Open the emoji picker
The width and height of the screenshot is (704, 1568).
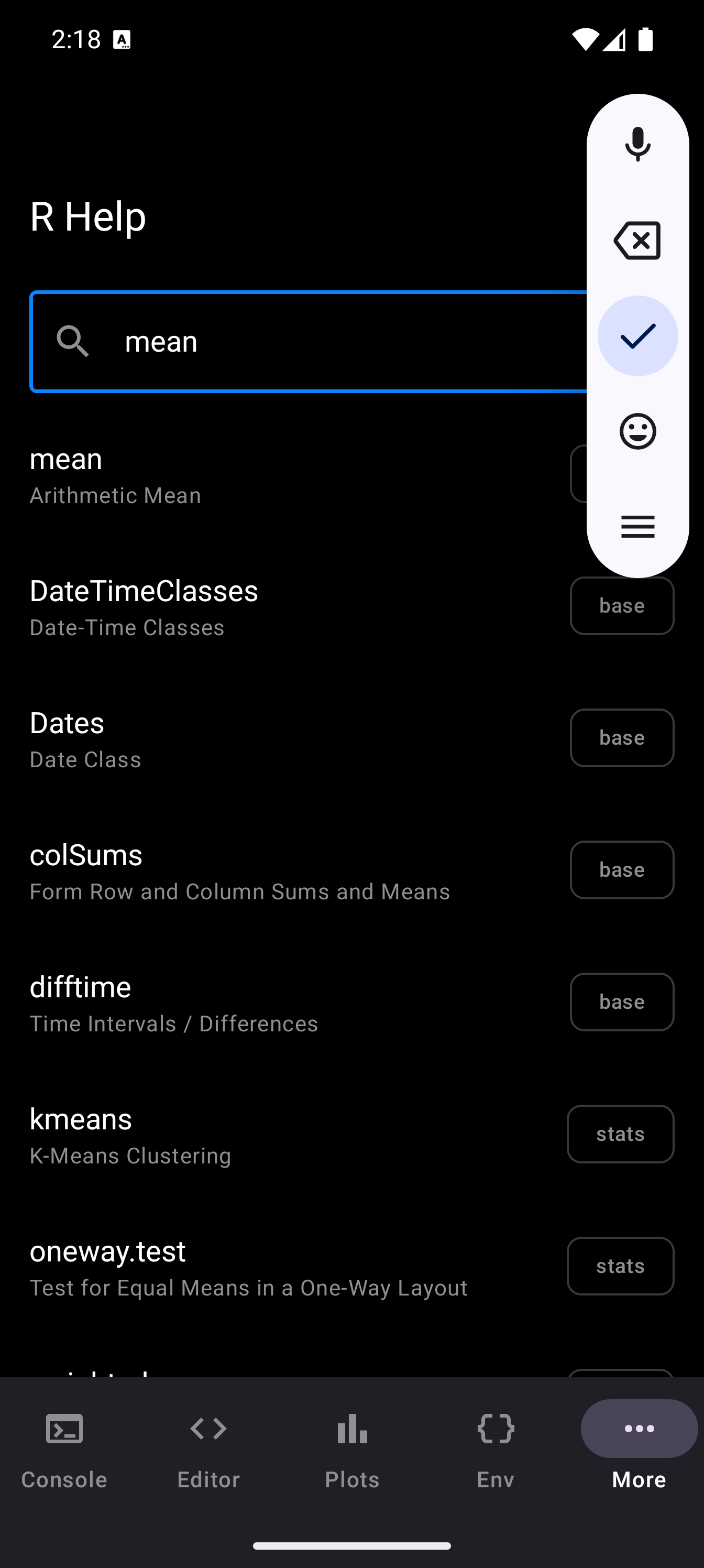click(x=637, y=431)
